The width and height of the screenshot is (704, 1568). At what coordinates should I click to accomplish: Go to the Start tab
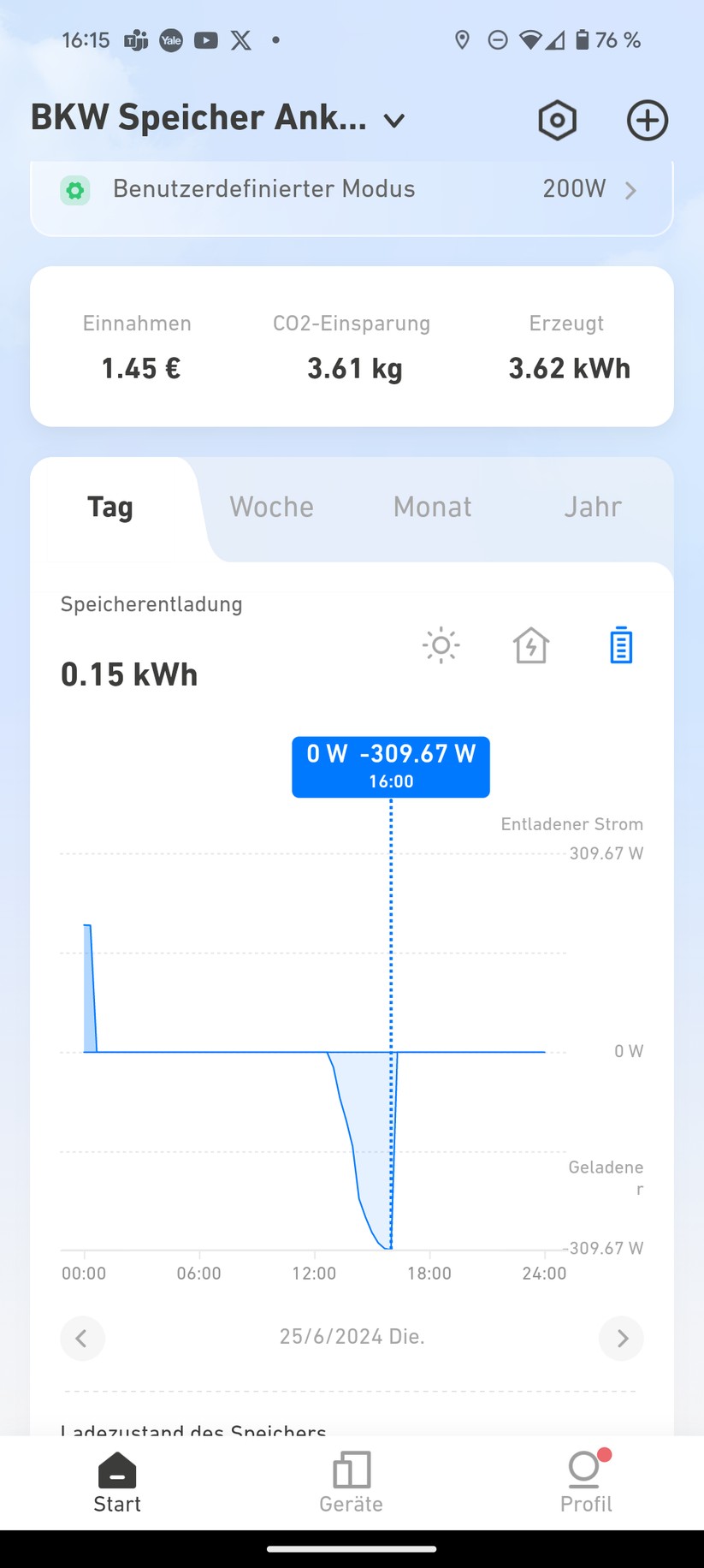pyautogui.click(x=117, y=1482)
